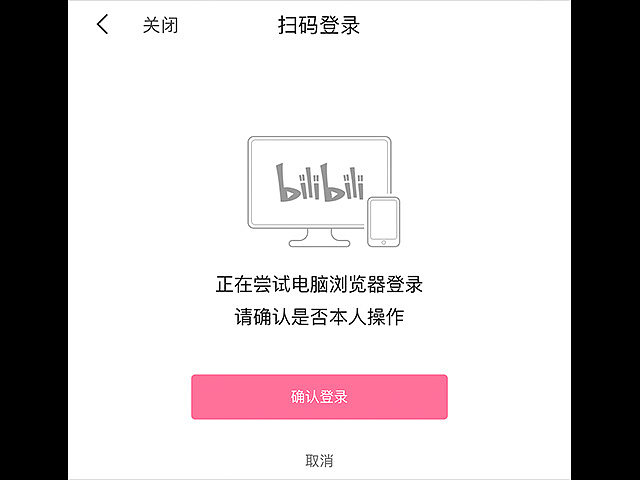Cancel the login via 取消

click(x=319, y=460)
